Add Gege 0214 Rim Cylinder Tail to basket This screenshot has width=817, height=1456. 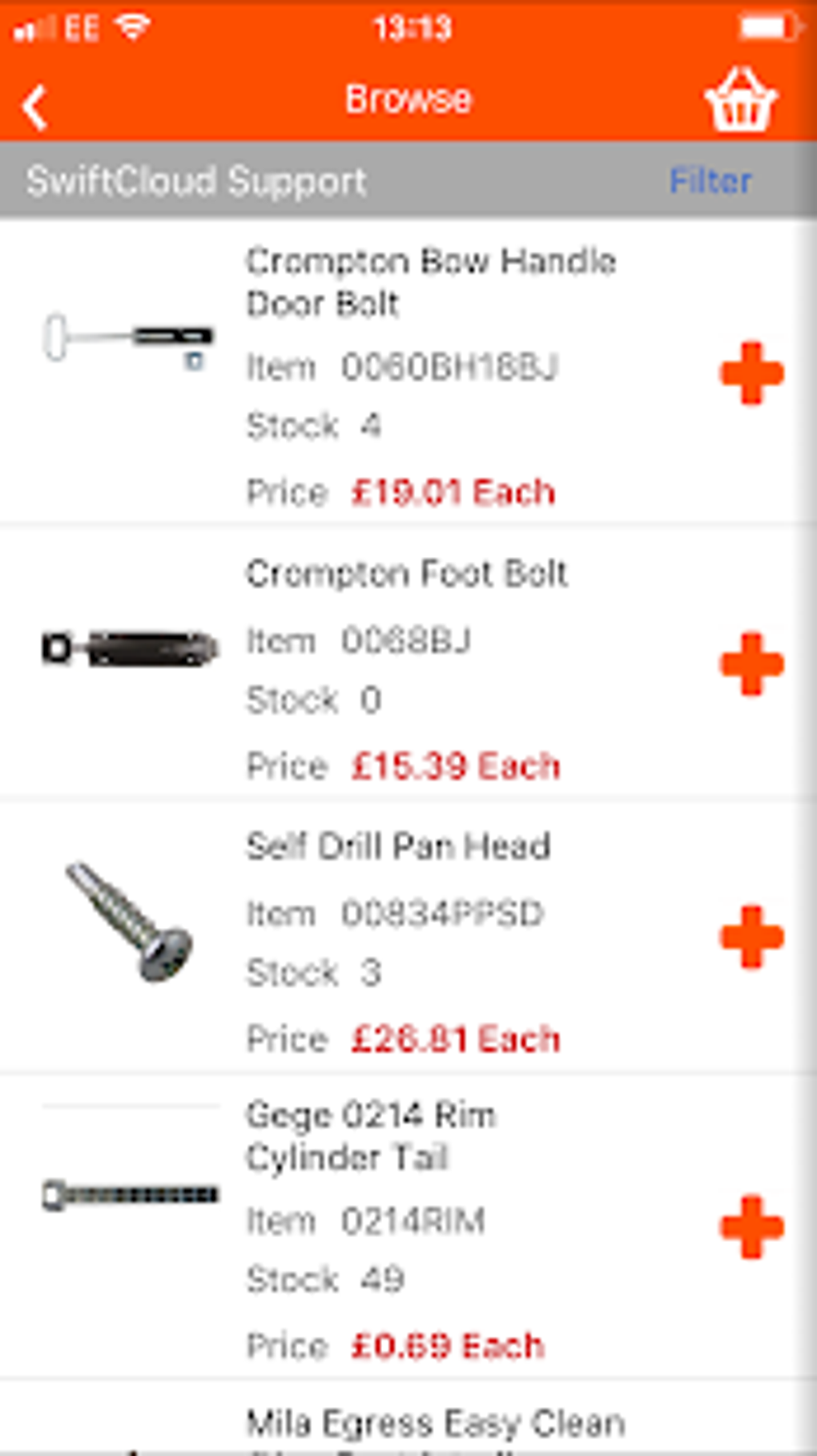tap(751, 1227)
